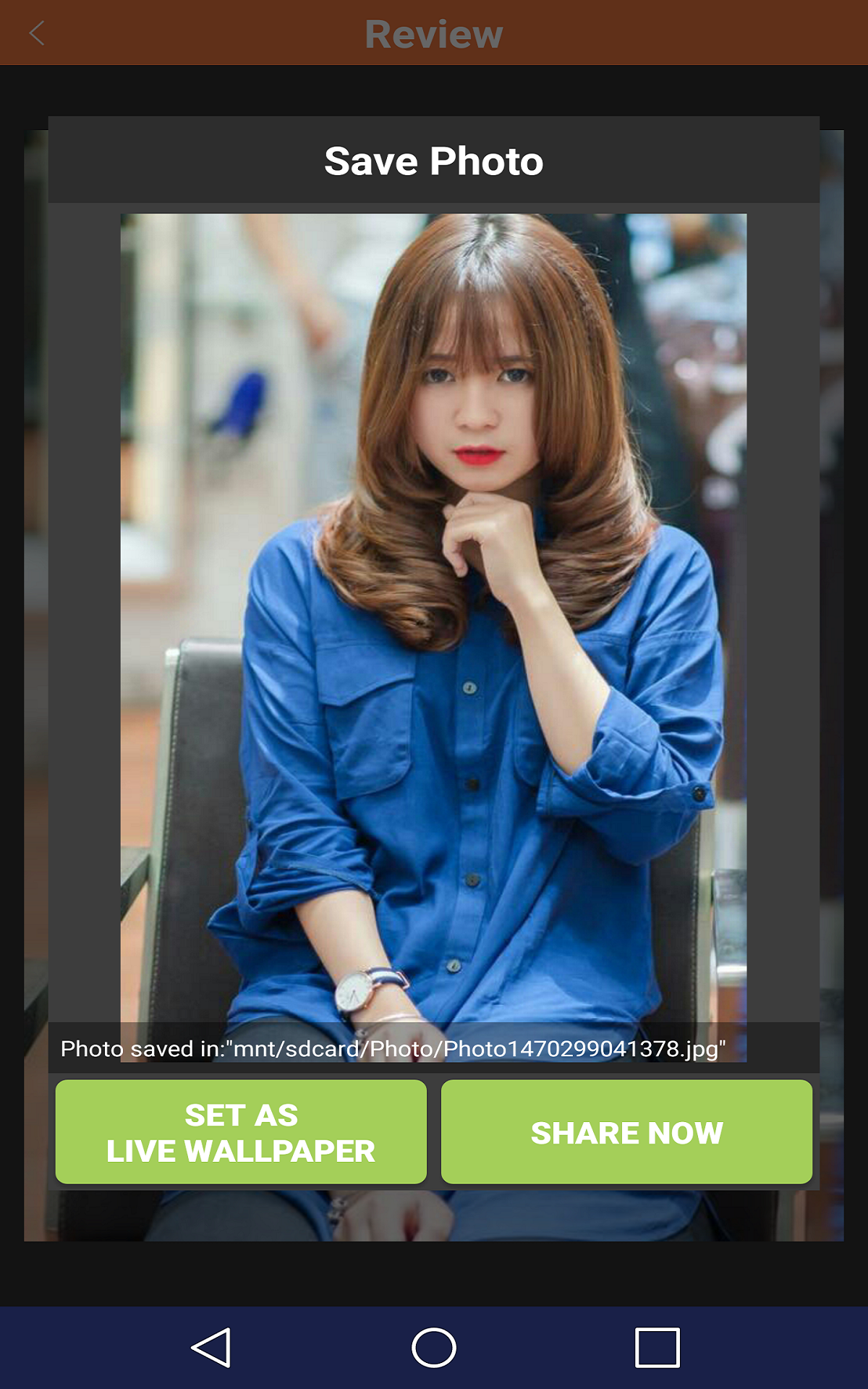Viewport: 868px width, 1389px height.
Task: Select the Save Photo dialog header
Action: coord(434,161)
